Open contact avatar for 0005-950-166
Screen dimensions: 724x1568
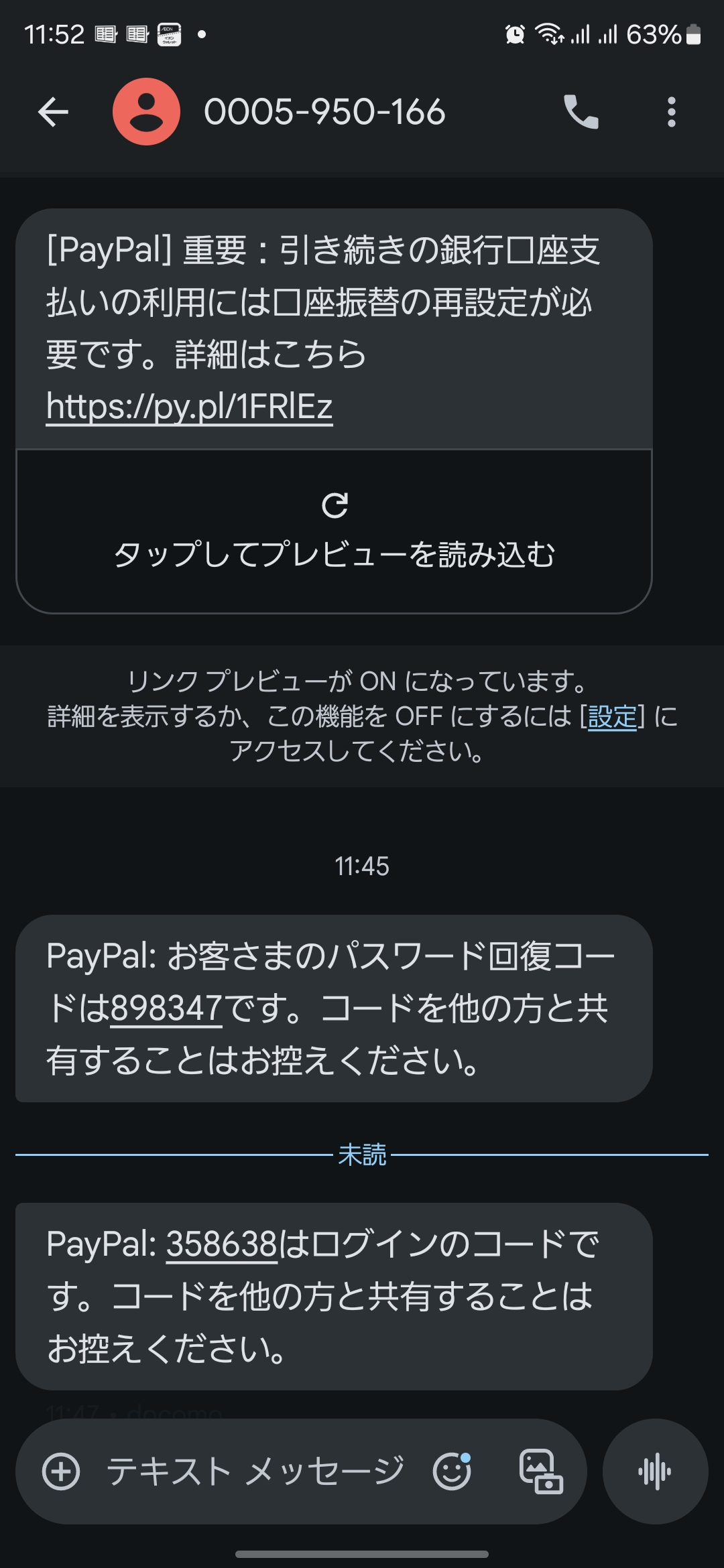146,111
